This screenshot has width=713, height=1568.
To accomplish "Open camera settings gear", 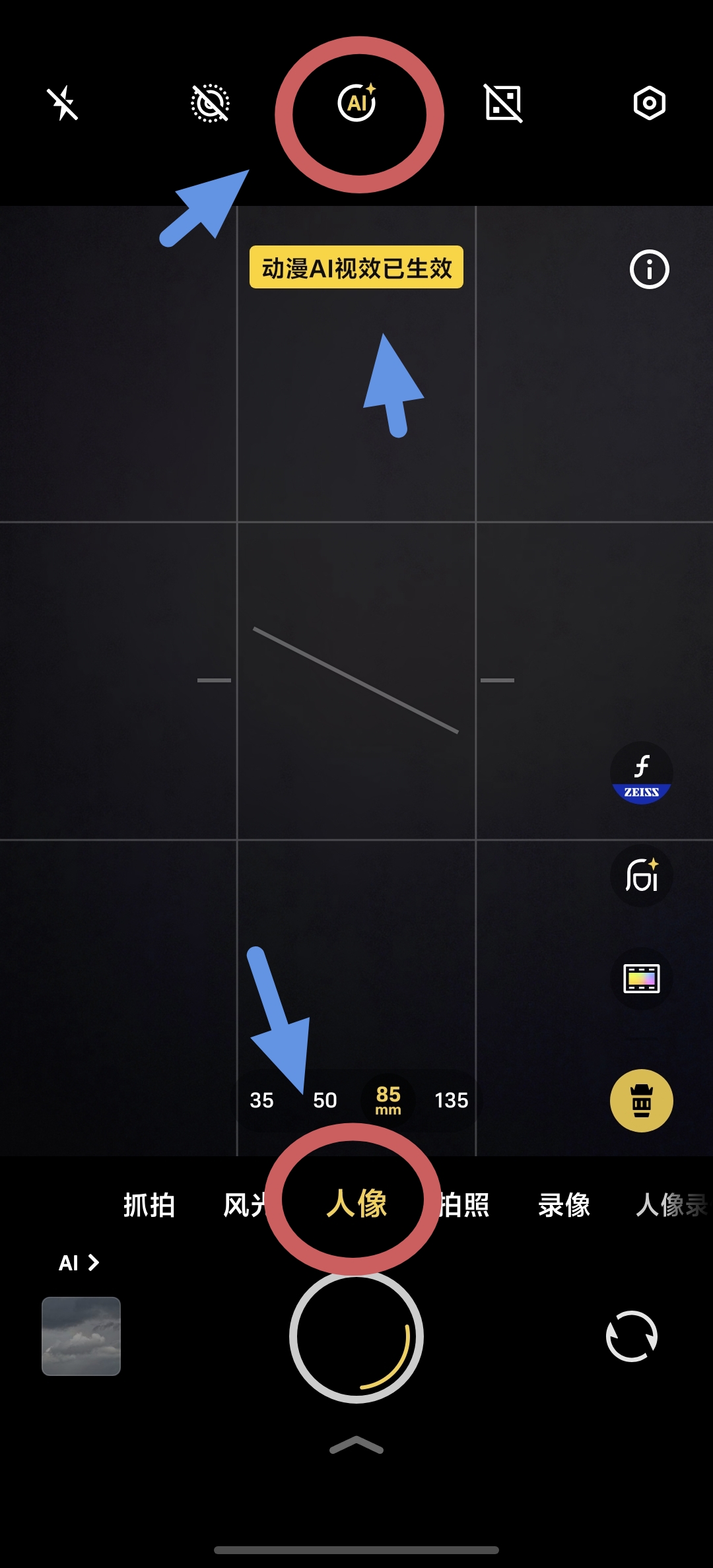I will point(649,104).
